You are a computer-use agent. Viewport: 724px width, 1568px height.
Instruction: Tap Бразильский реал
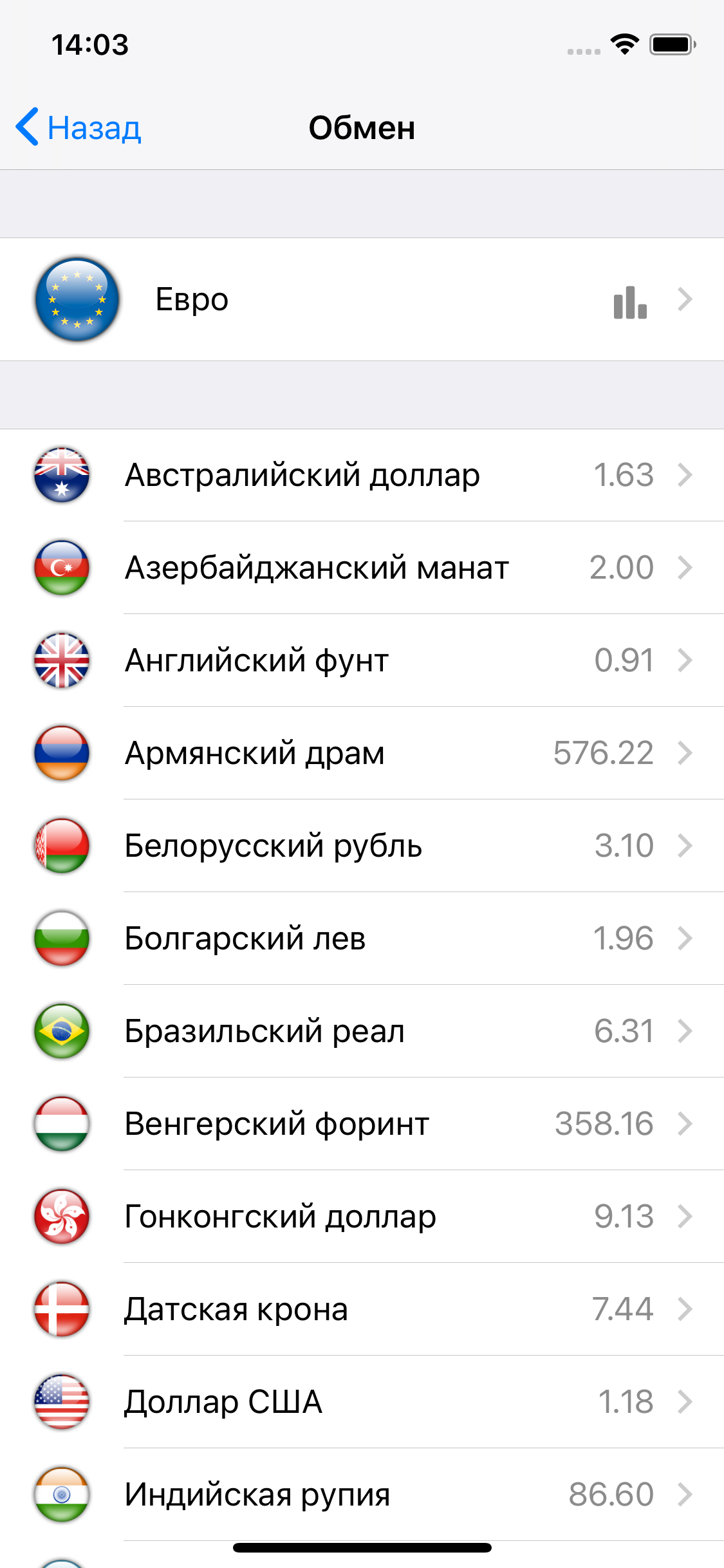point(362,1031)
